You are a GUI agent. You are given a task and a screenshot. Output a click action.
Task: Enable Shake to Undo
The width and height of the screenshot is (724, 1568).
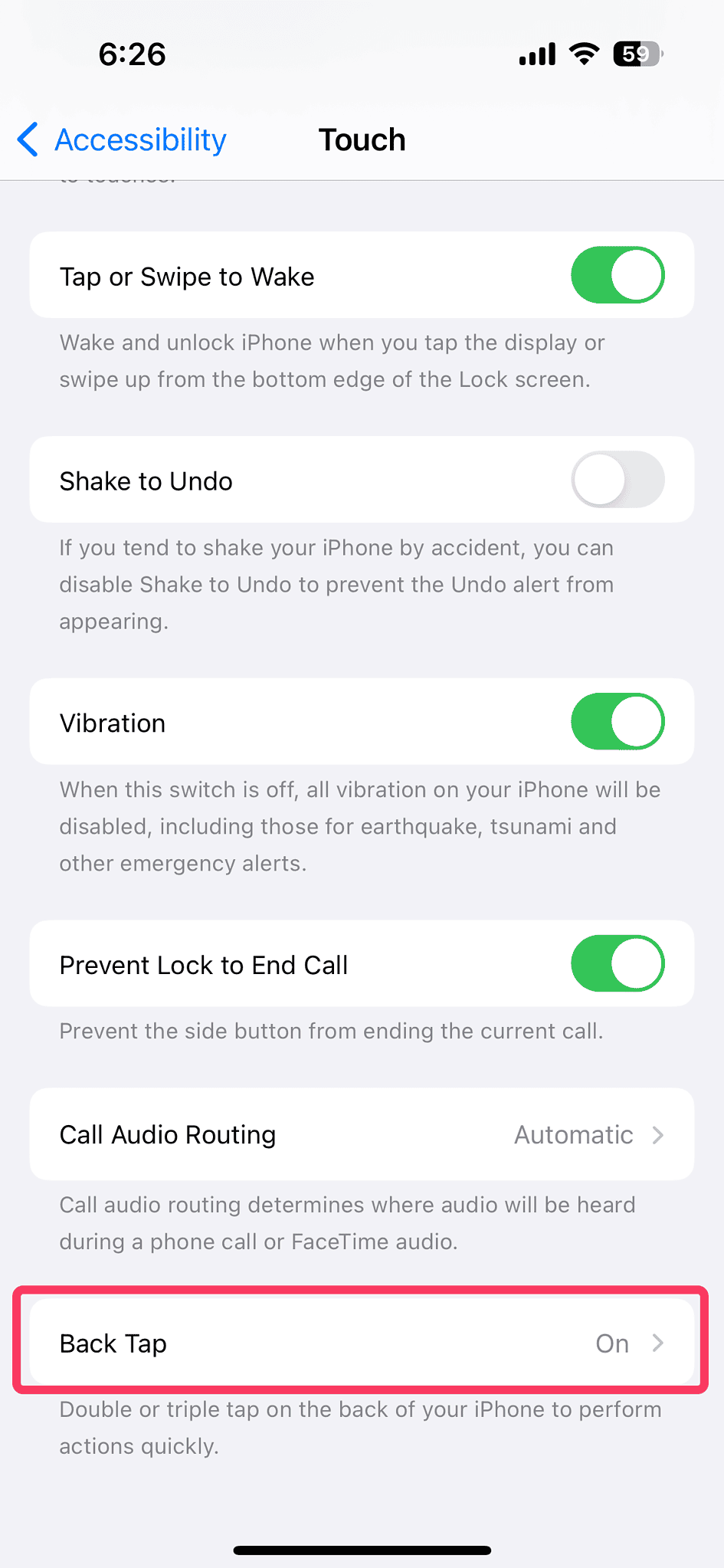click(x=618, y=479)
